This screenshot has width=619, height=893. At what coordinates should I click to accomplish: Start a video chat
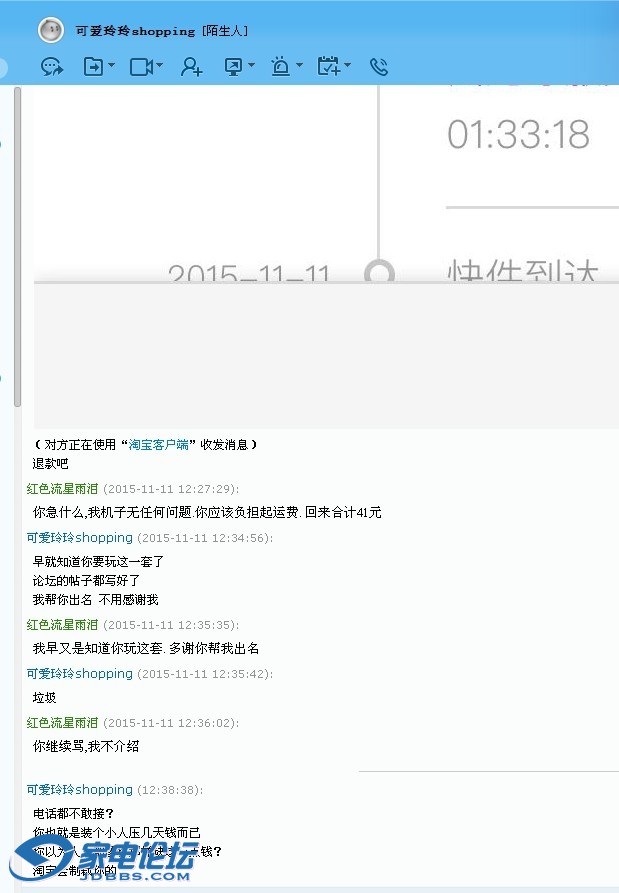[141, 67]
